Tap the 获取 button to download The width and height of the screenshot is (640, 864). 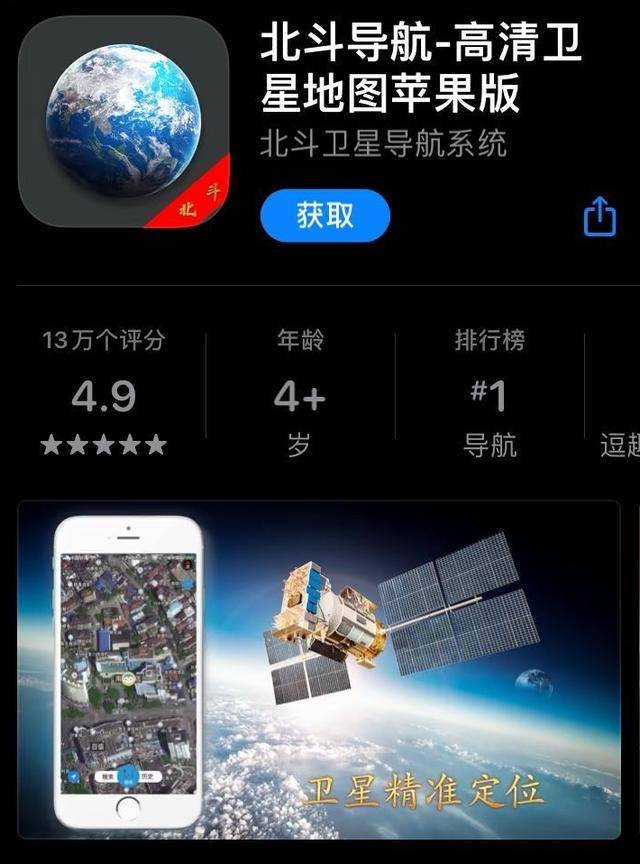(x=325, y=215)
